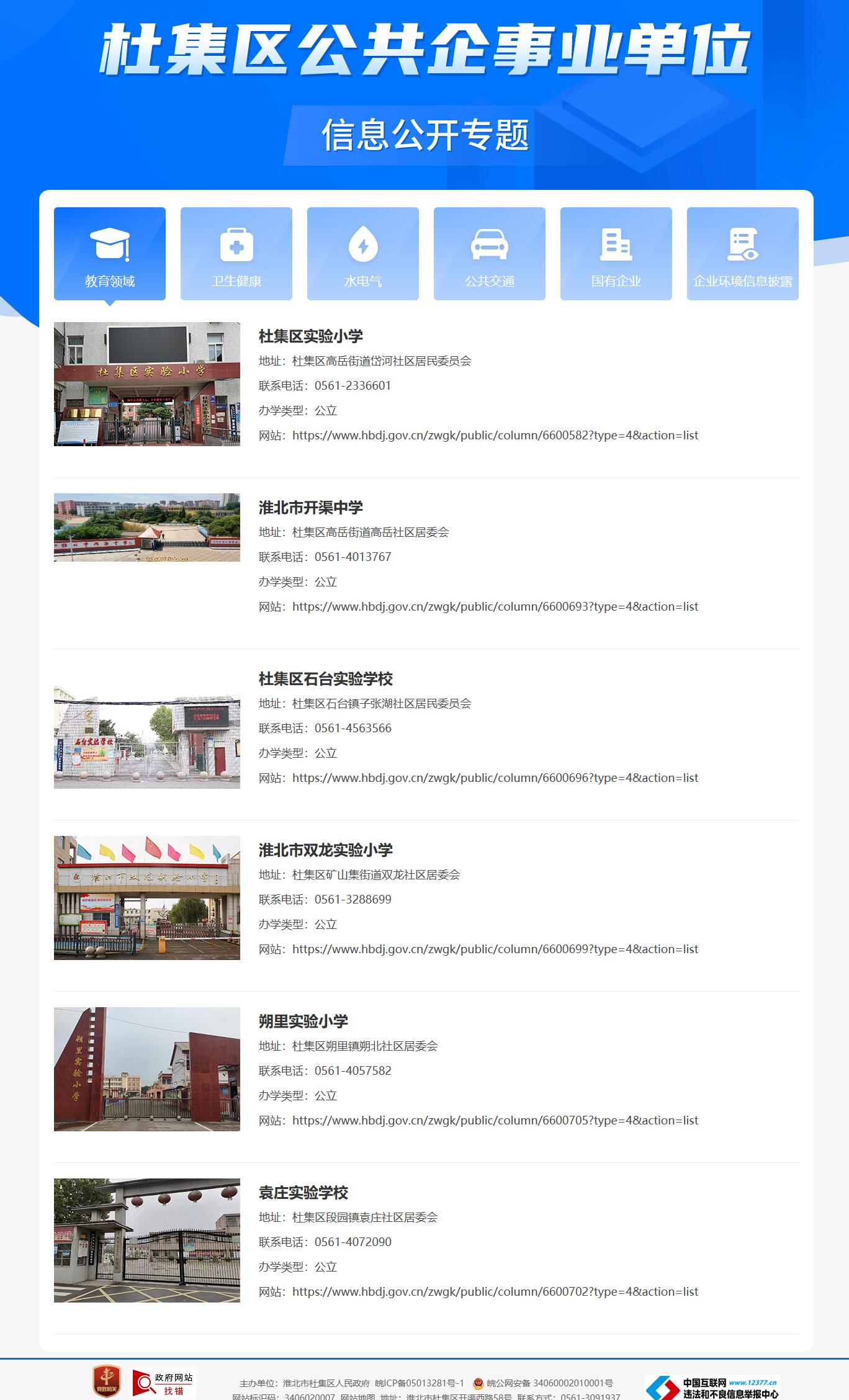The height and width of the screenshot is (1400, 849).
Task: Open the website URL for 淮北市双龙实验小学
Action: [x=495, y=949]
